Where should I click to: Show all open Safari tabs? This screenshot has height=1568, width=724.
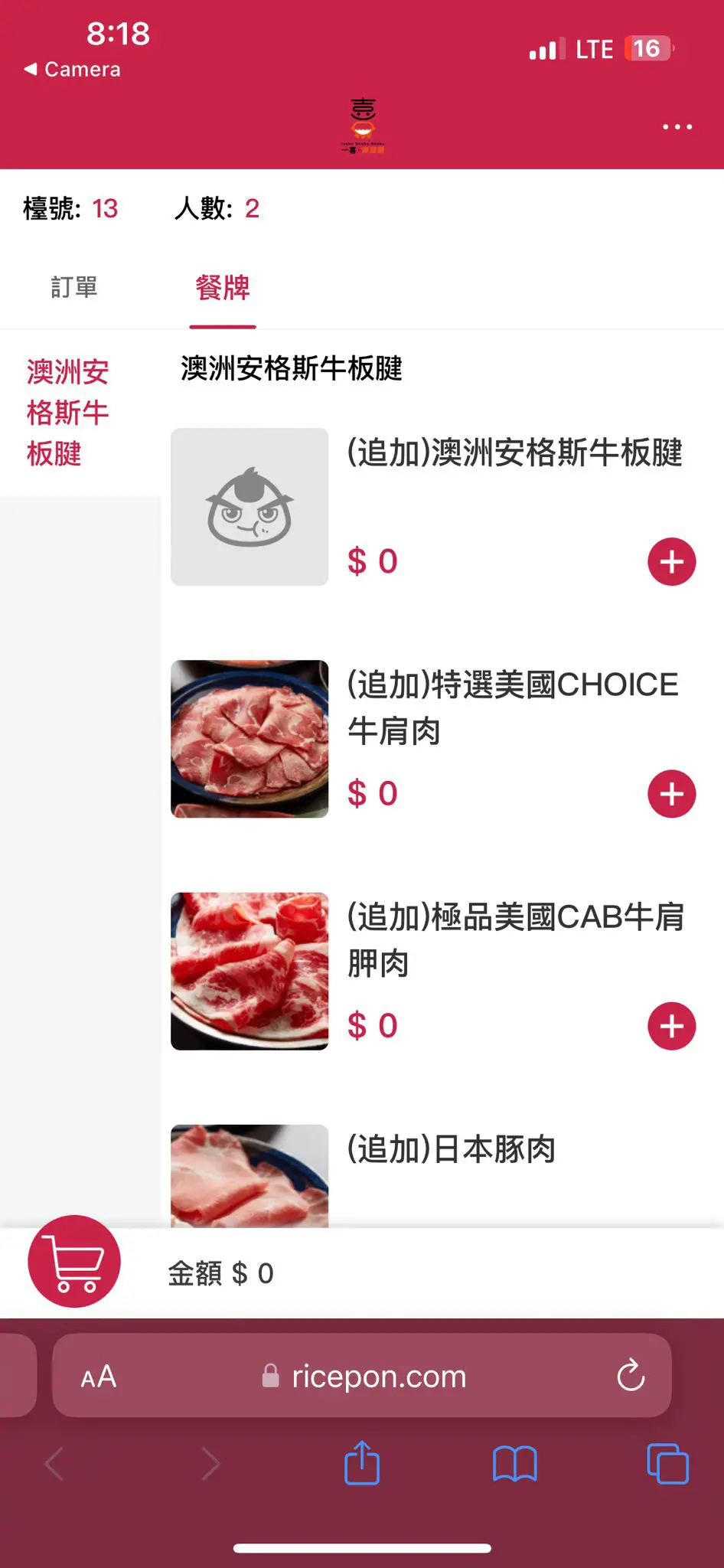pos(667,1464)
